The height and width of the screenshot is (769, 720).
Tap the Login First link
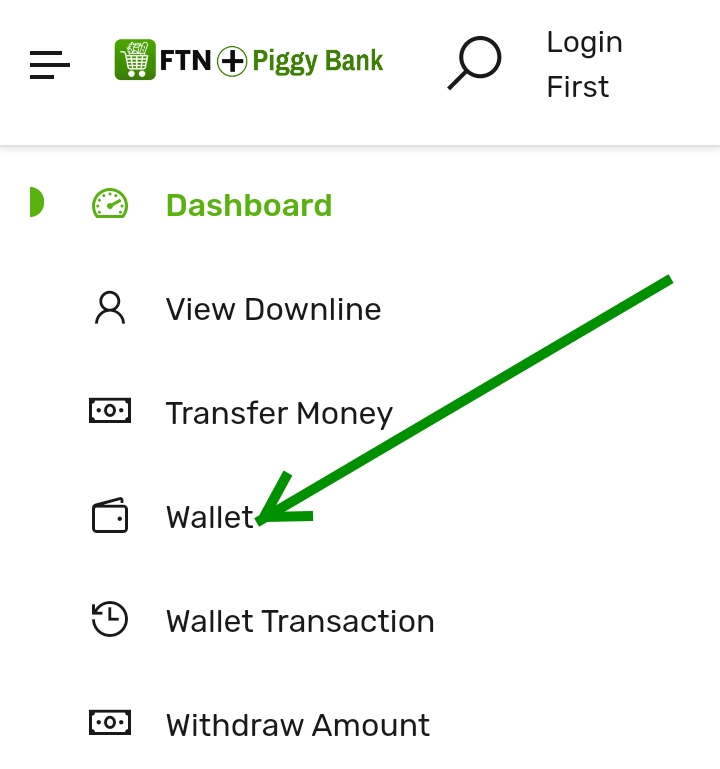[584, 64]
